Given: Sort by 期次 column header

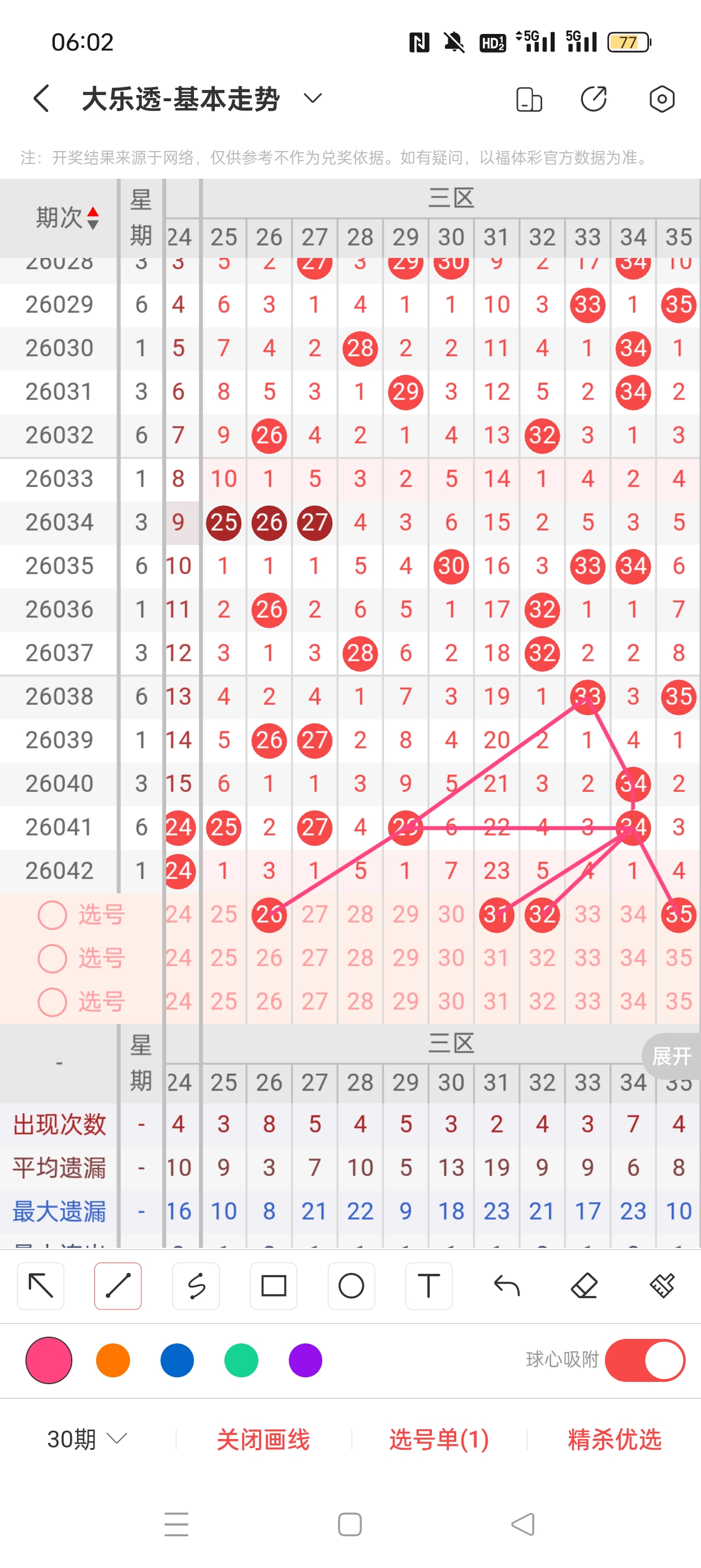Looking at the screenshot, I should click(x=66, y=218).
